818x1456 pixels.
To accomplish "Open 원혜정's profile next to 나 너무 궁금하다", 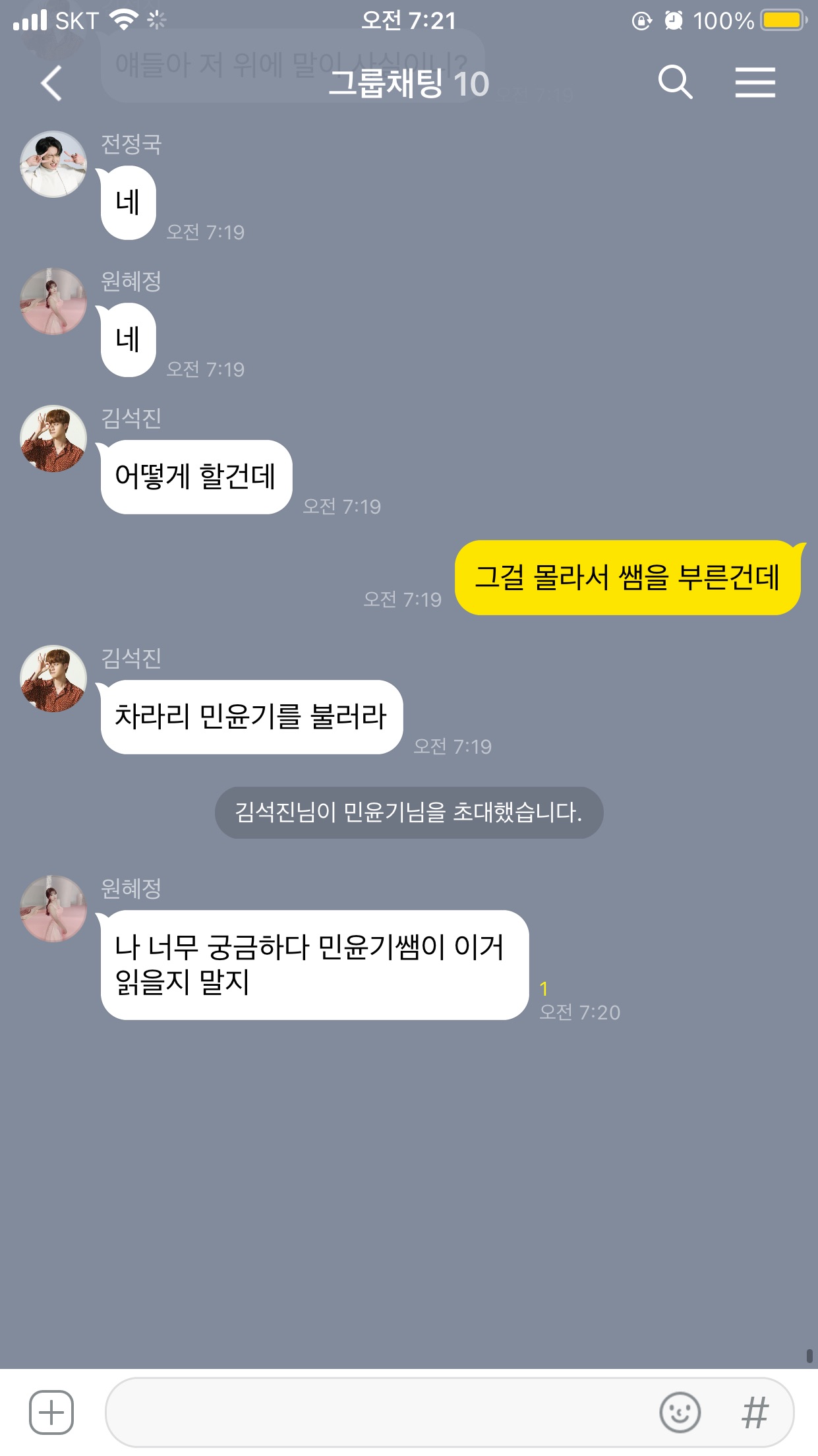I will click(x=53, y=909).
